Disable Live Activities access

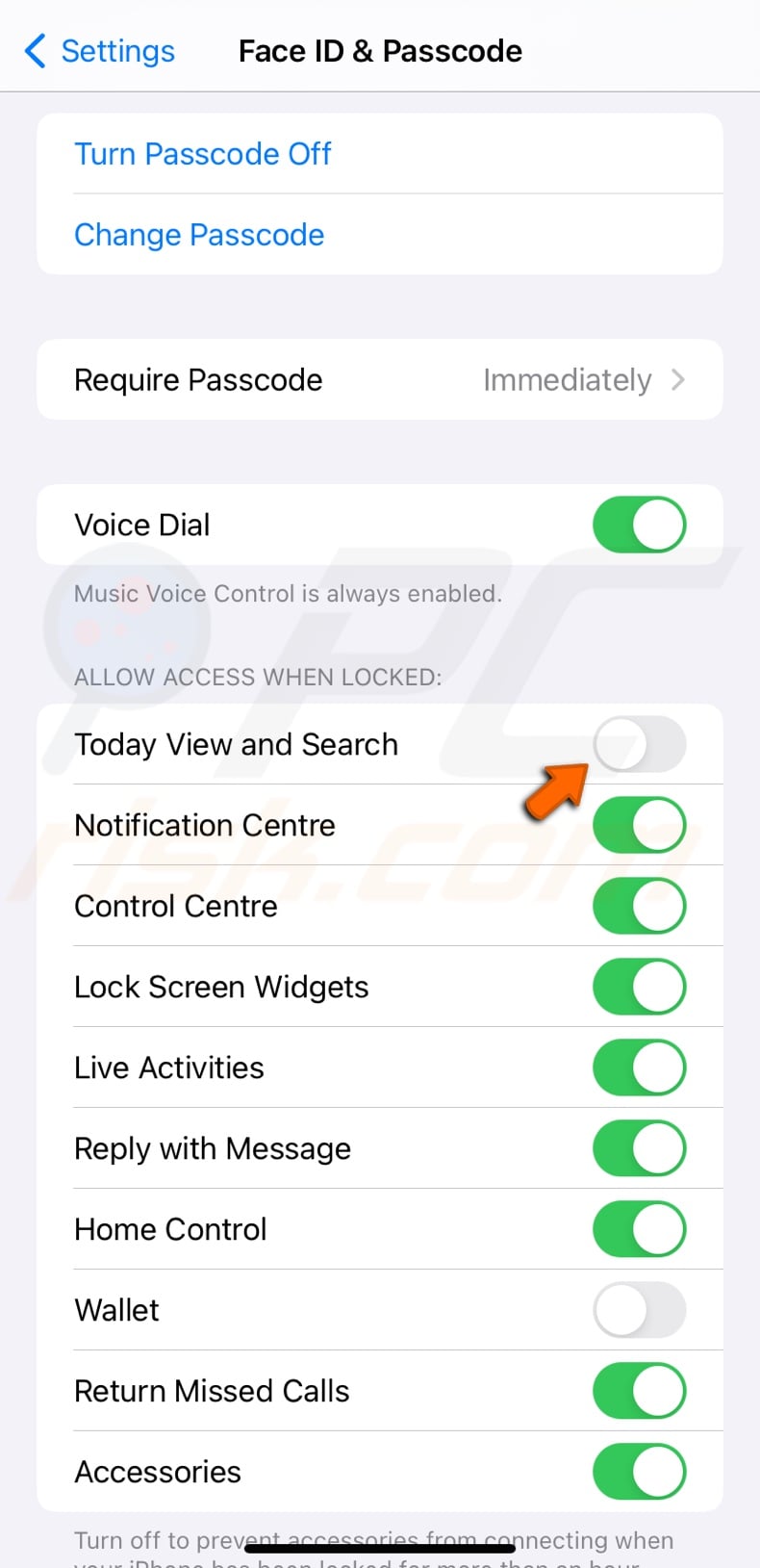coord(639,1067)
